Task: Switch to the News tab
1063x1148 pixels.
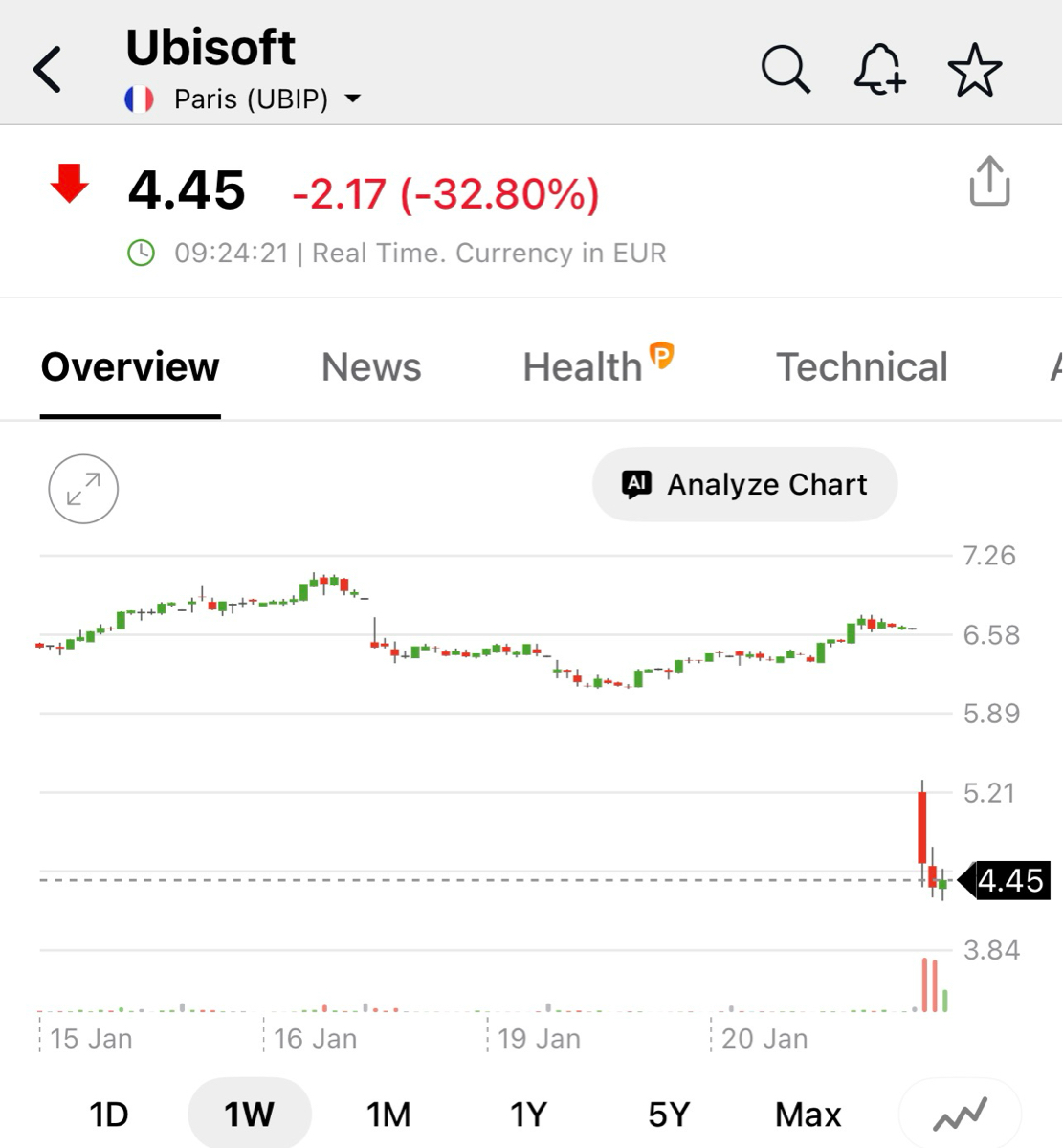Action: 371,367
